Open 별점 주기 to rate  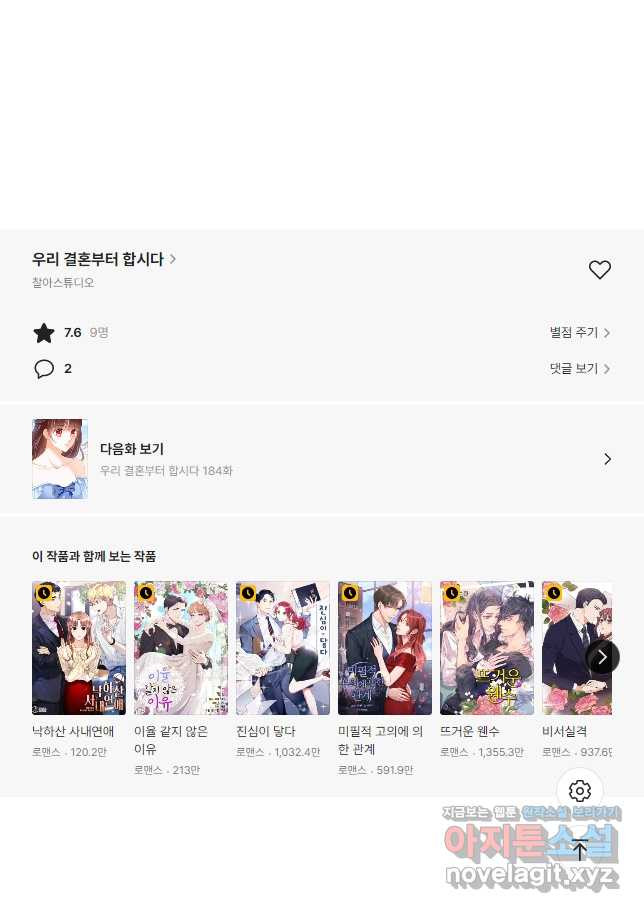tap(579, 332)
